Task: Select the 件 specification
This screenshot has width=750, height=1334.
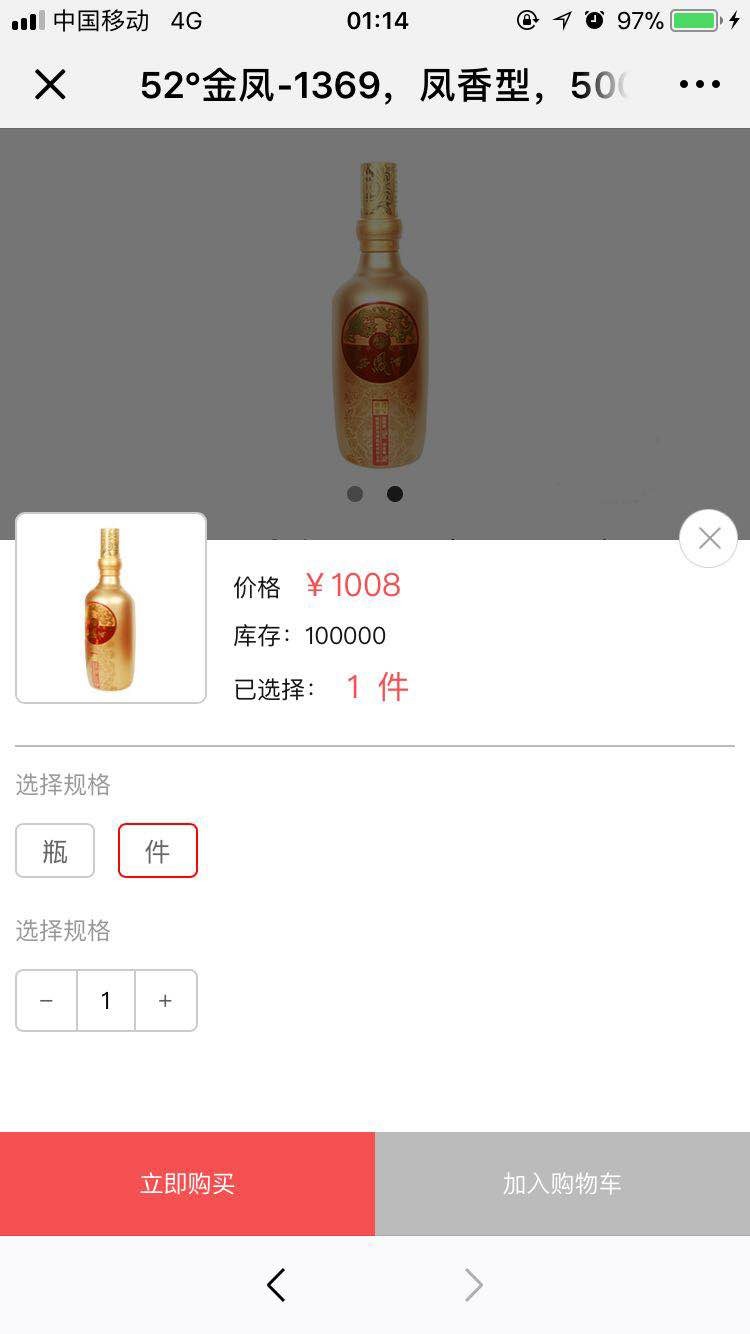Action: [158, 851]
